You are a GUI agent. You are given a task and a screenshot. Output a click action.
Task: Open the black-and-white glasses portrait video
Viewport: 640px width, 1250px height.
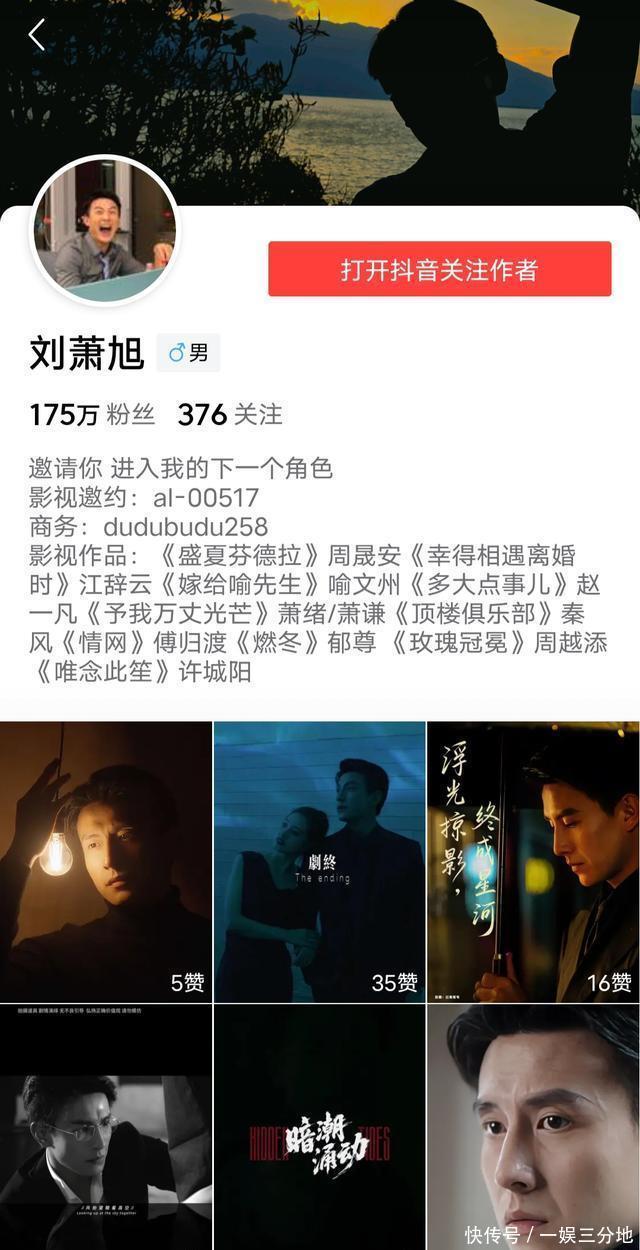pos(106,1127)
